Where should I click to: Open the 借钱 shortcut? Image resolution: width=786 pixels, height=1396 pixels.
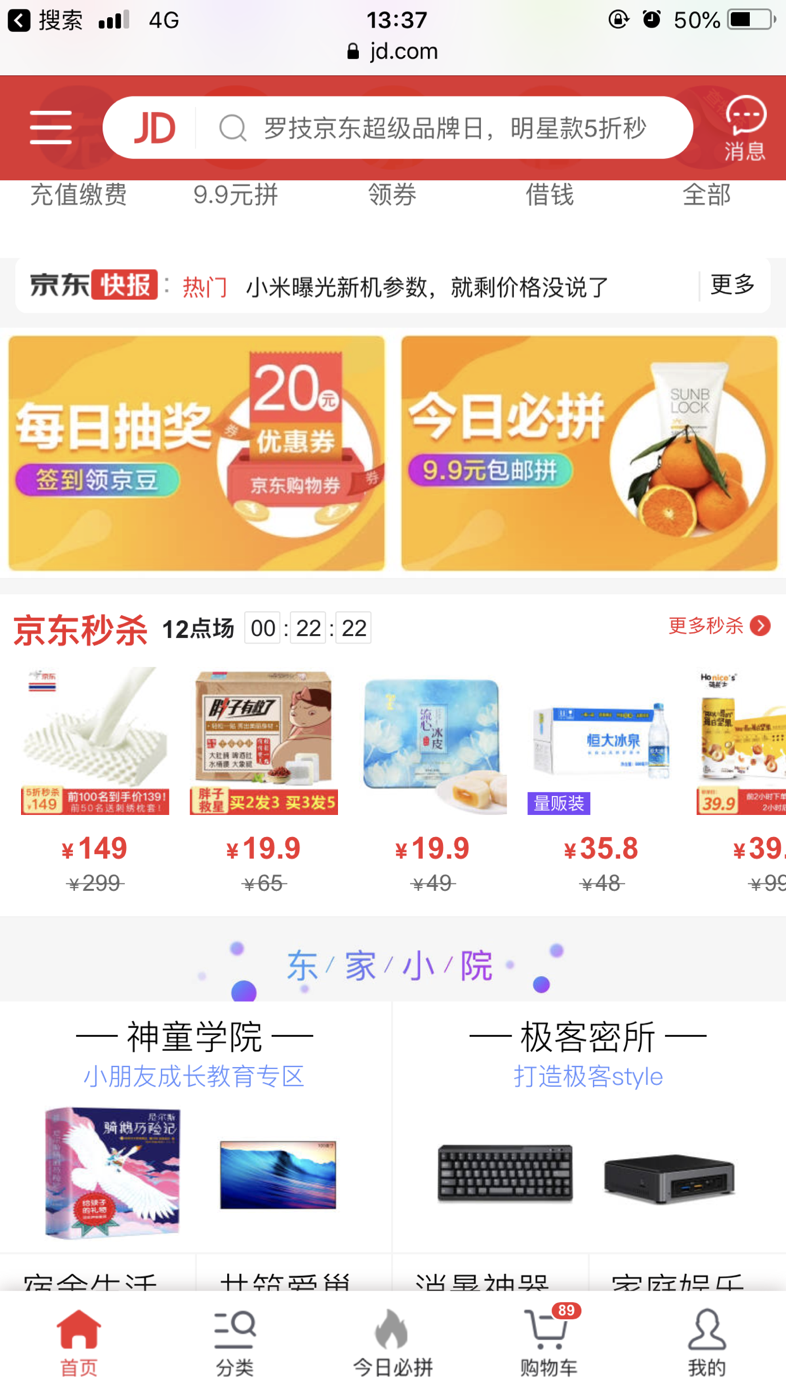pyautogui.click(x=549, y=195)
